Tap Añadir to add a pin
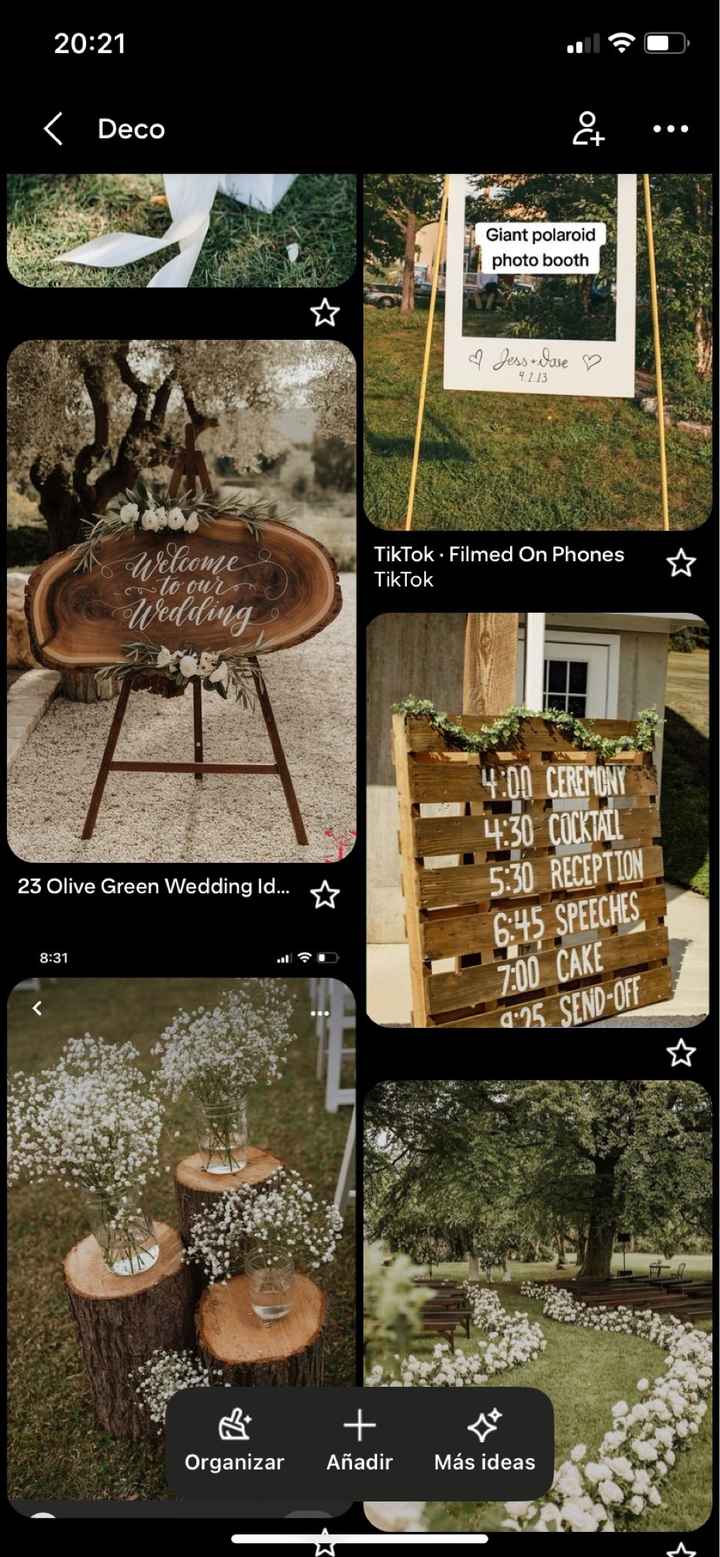The image size is (720, 1557). pos(360,1442)
